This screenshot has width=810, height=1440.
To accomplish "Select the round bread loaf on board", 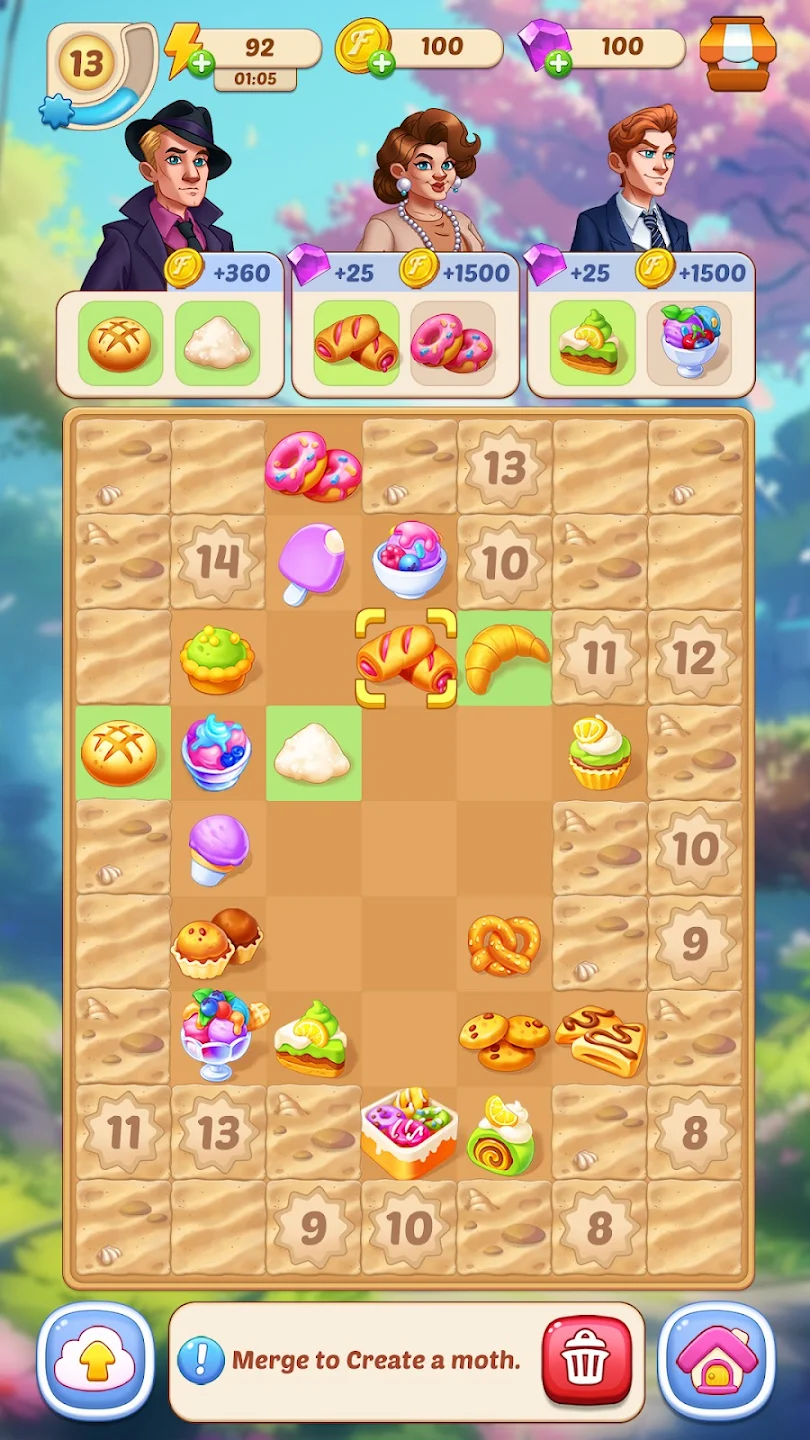I will tap(120, 752).
